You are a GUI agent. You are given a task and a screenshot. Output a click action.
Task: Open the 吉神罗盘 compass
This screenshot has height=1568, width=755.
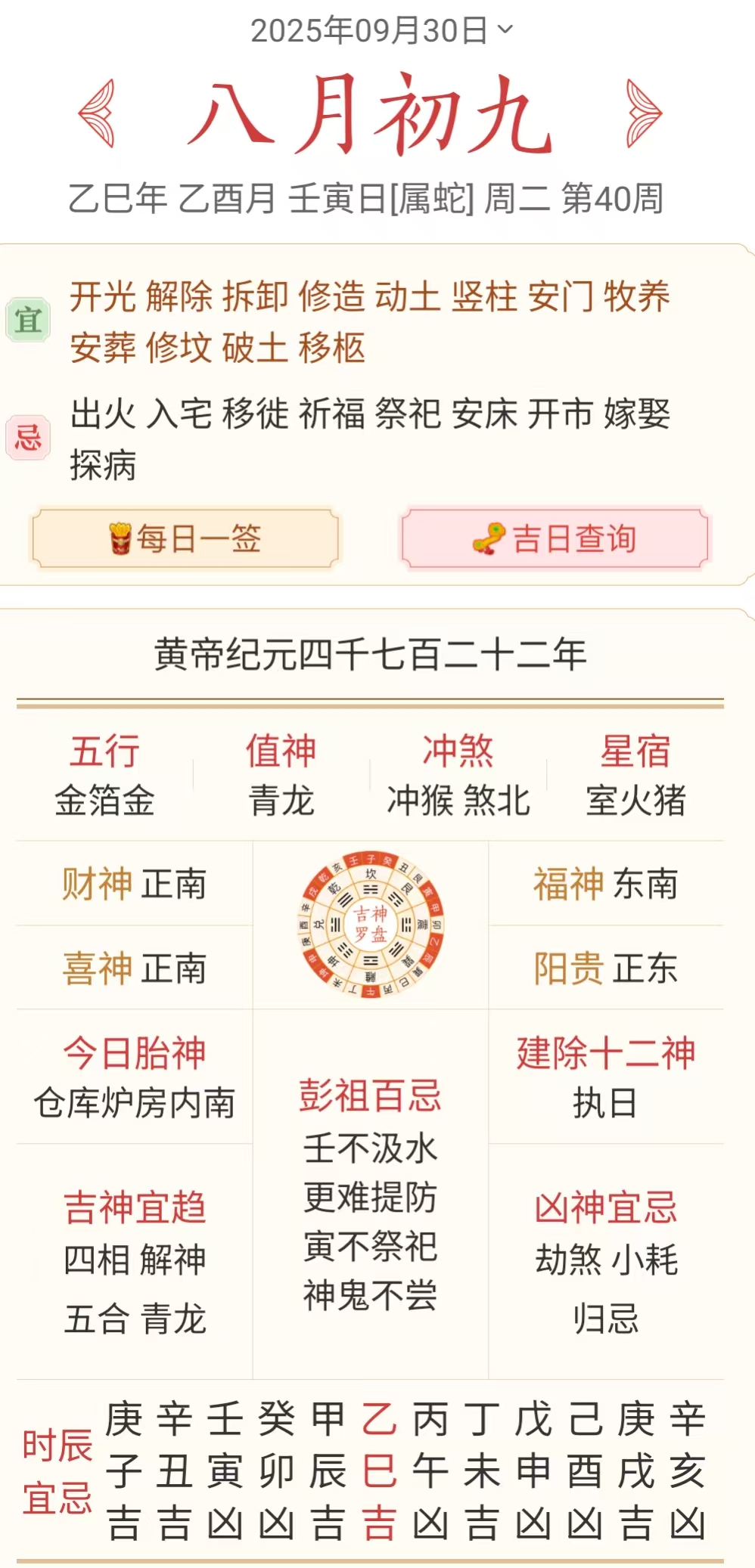coord(371,924)
